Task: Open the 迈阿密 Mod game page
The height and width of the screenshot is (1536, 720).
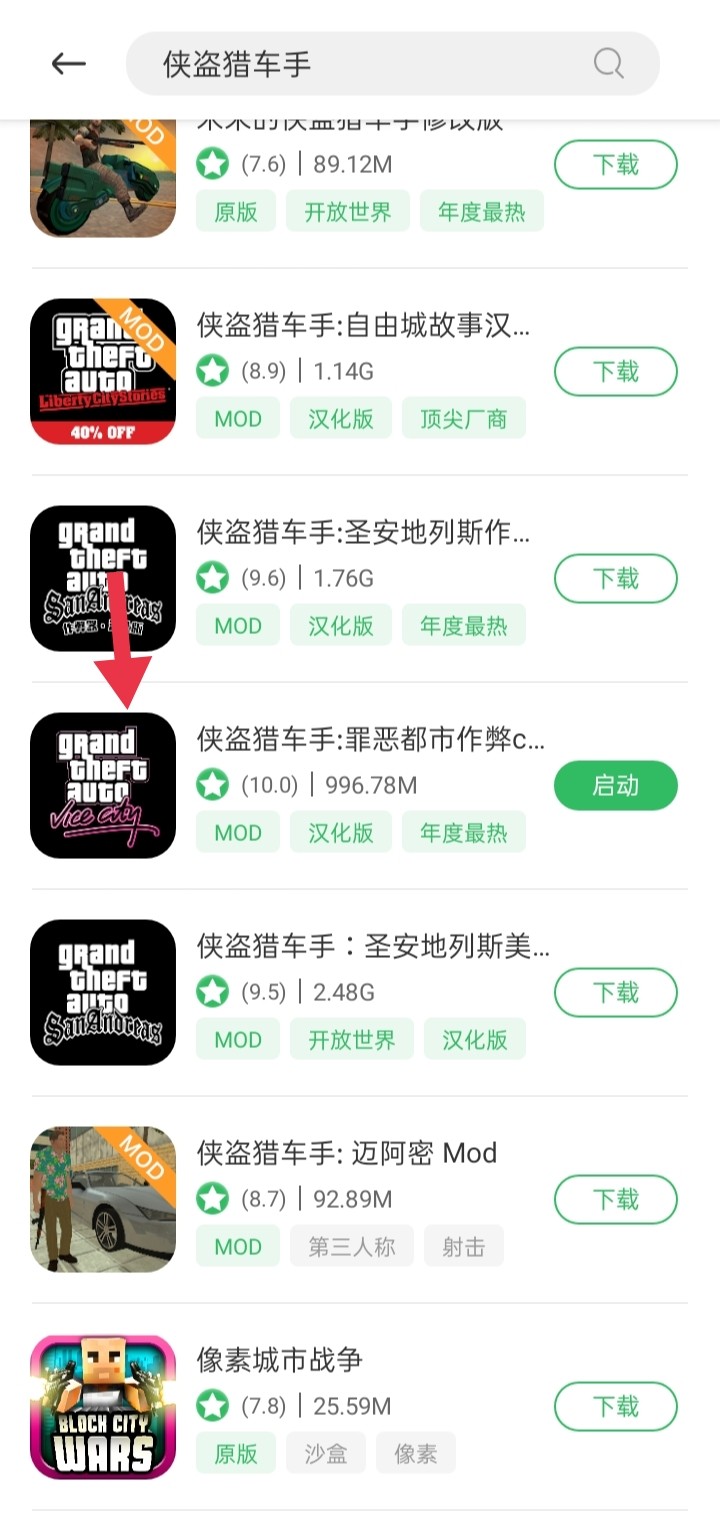Action: (x=346, y=1154)
